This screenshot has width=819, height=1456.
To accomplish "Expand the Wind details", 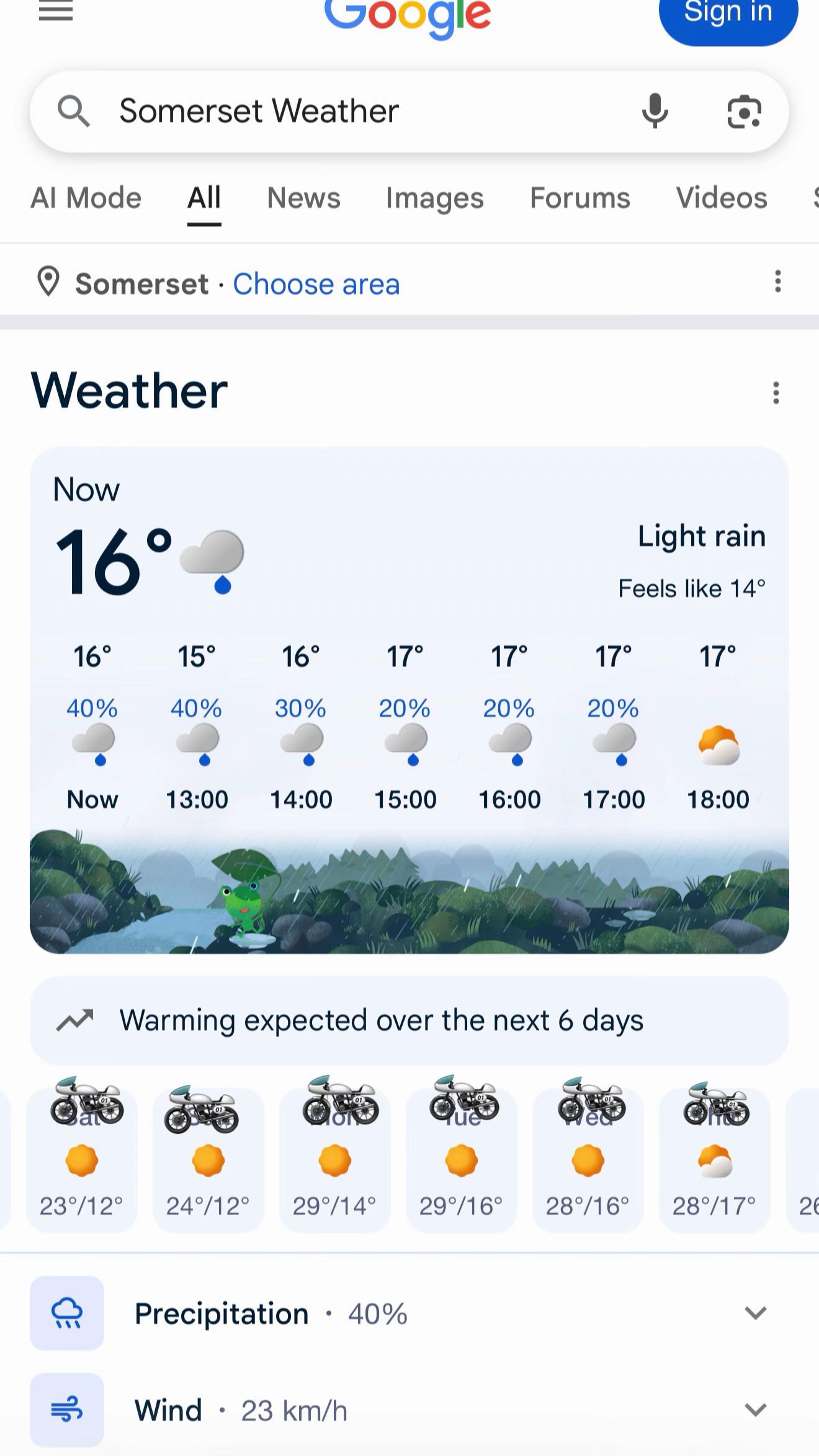I will tap(409, 1410).
